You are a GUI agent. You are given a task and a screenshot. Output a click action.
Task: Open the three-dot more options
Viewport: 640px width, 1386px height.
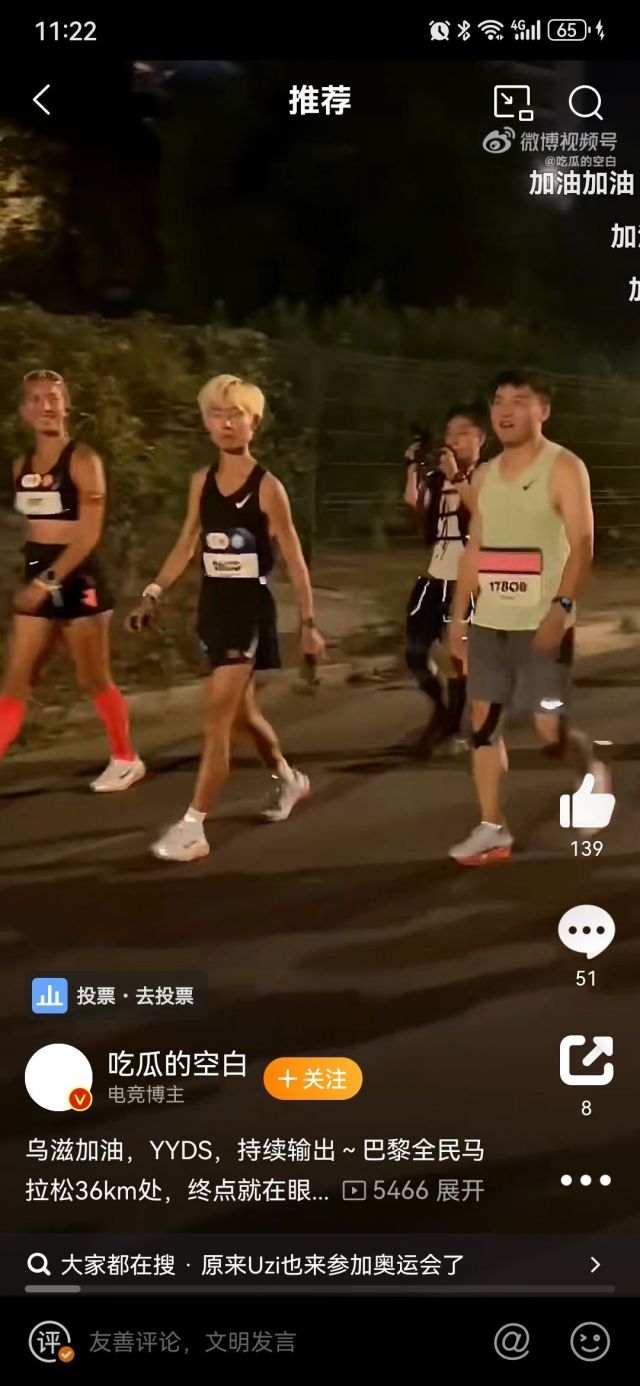(x=586, y=1180)
